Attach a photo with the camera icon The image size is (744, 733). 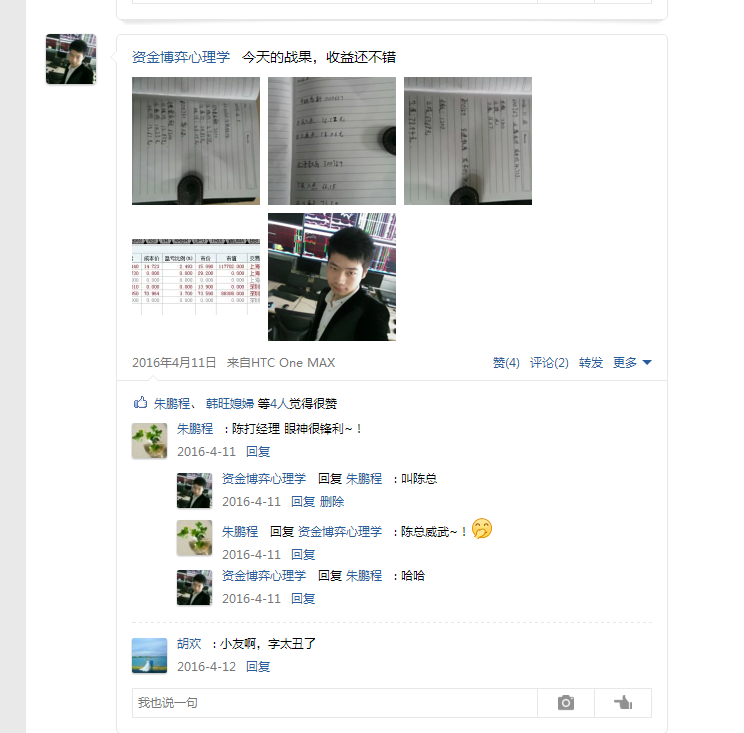pyautogui.click(x=566, y=703)
